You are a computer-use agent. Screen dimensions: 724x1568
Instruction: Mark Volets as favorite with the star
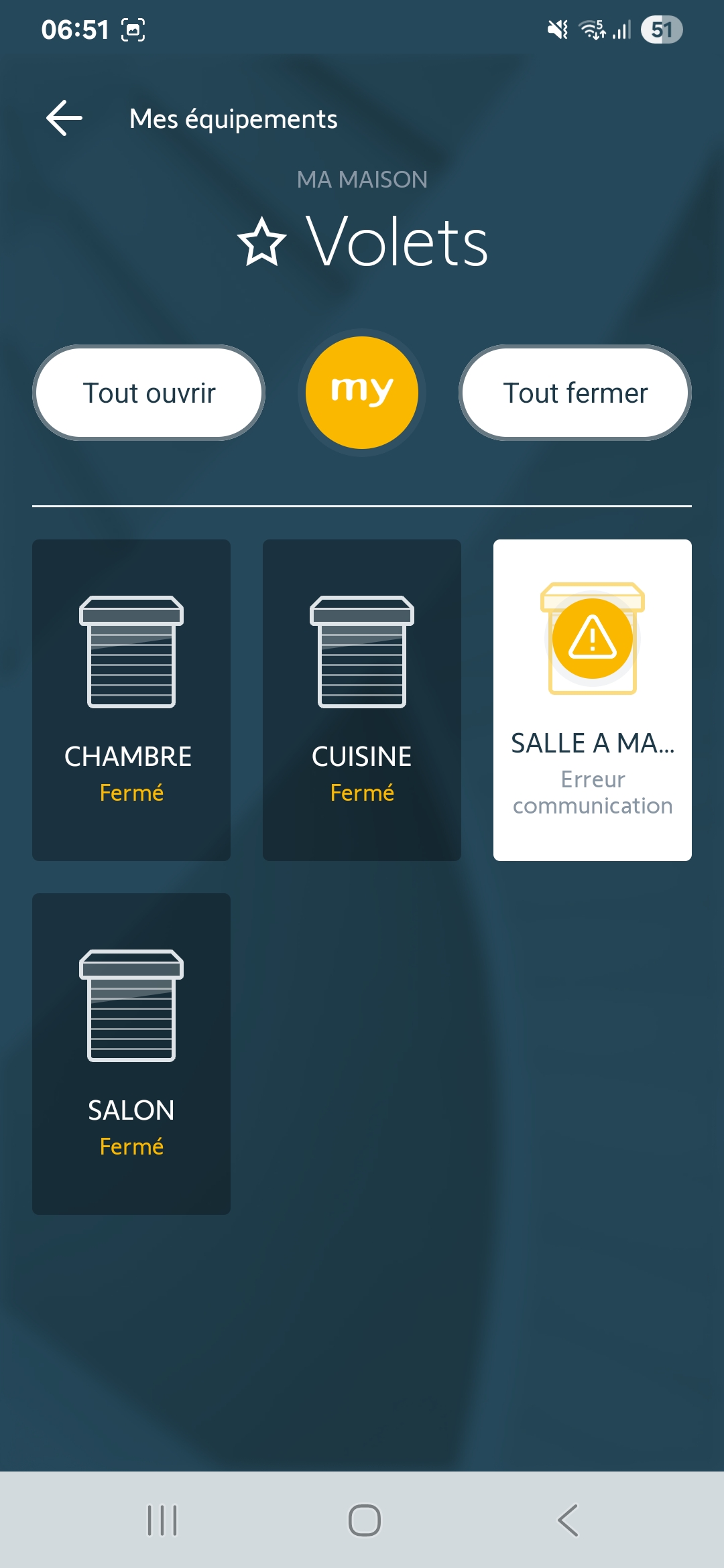pyautogui.click(x=262, y=242)
